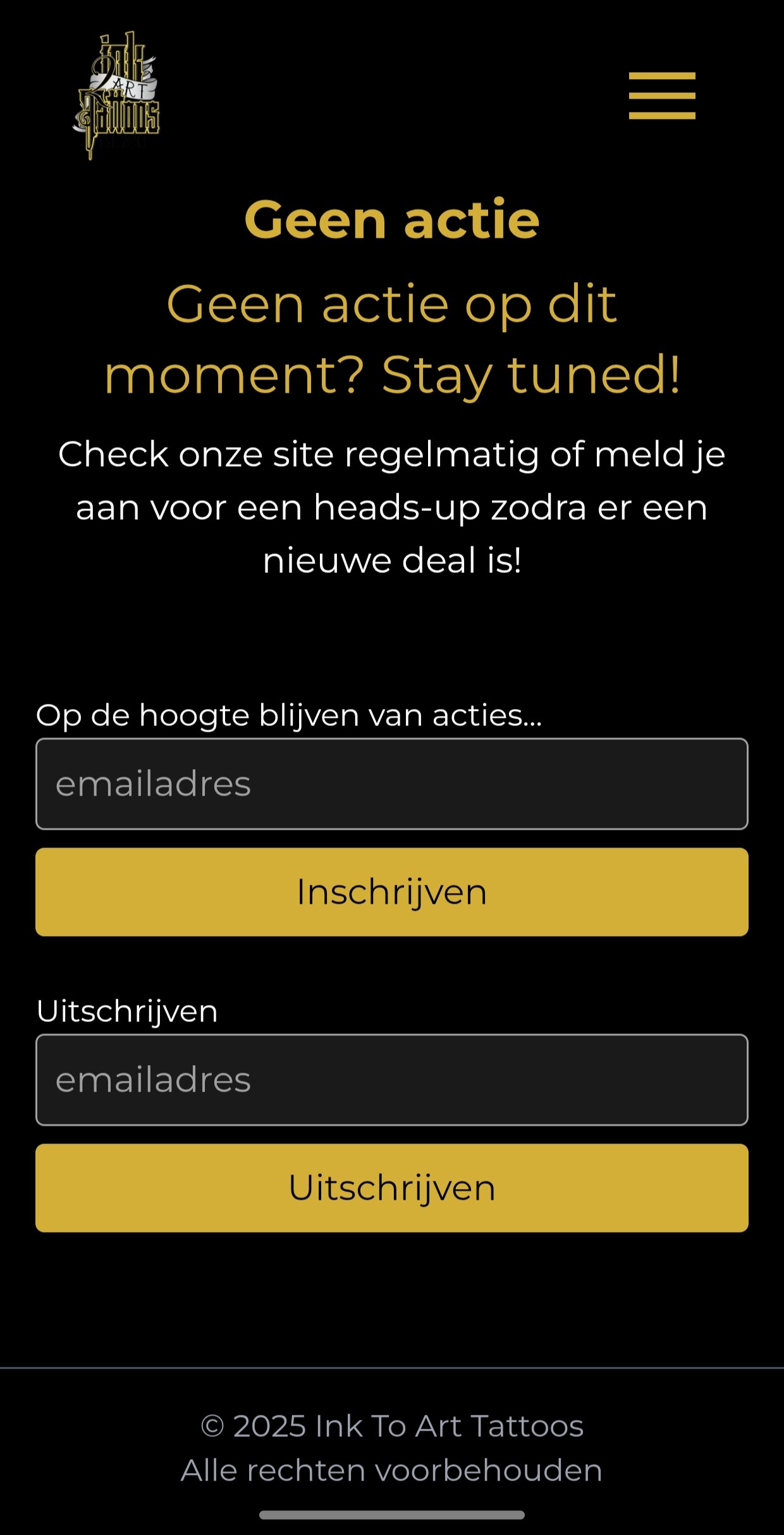Tap the Inschrijven button

pyautogui.click(x=391, y=892)
